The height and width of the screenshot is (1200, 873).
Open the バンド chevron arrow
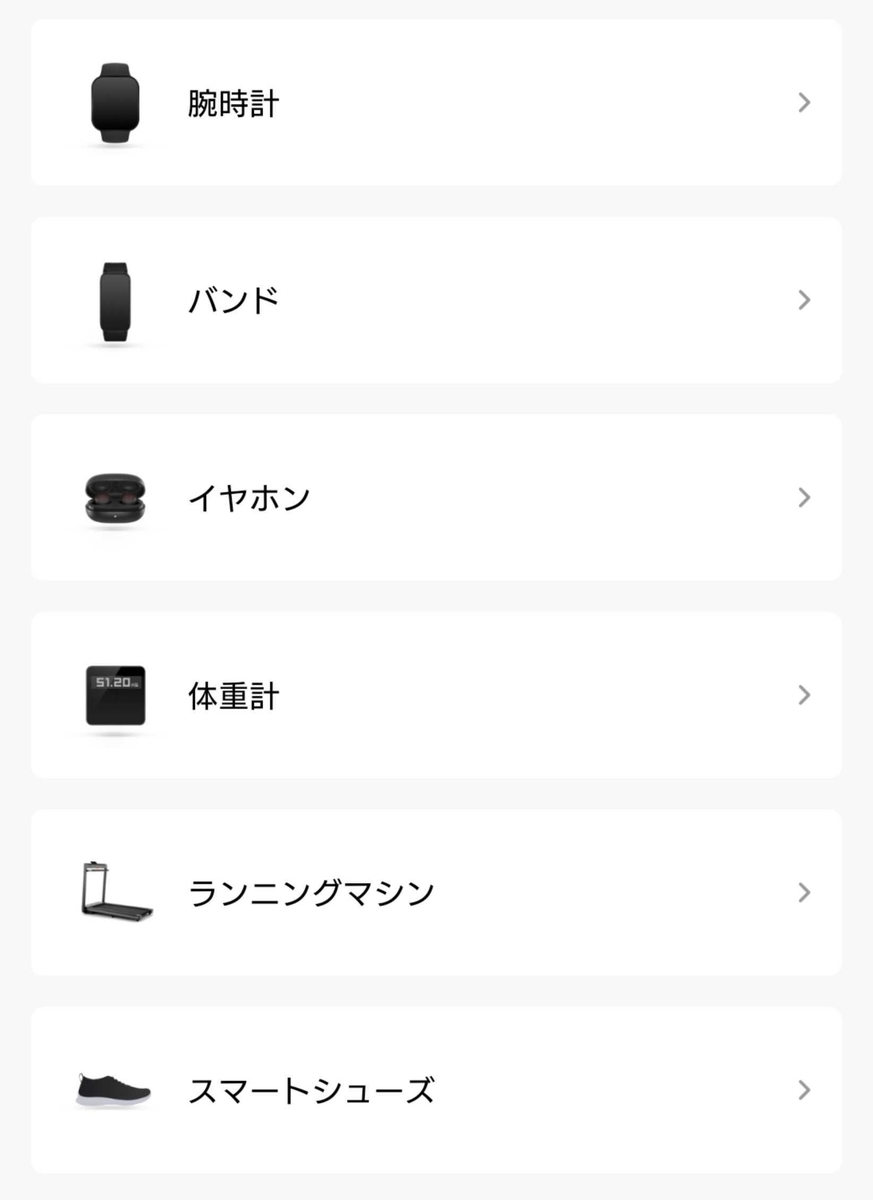tap(803, 300)
